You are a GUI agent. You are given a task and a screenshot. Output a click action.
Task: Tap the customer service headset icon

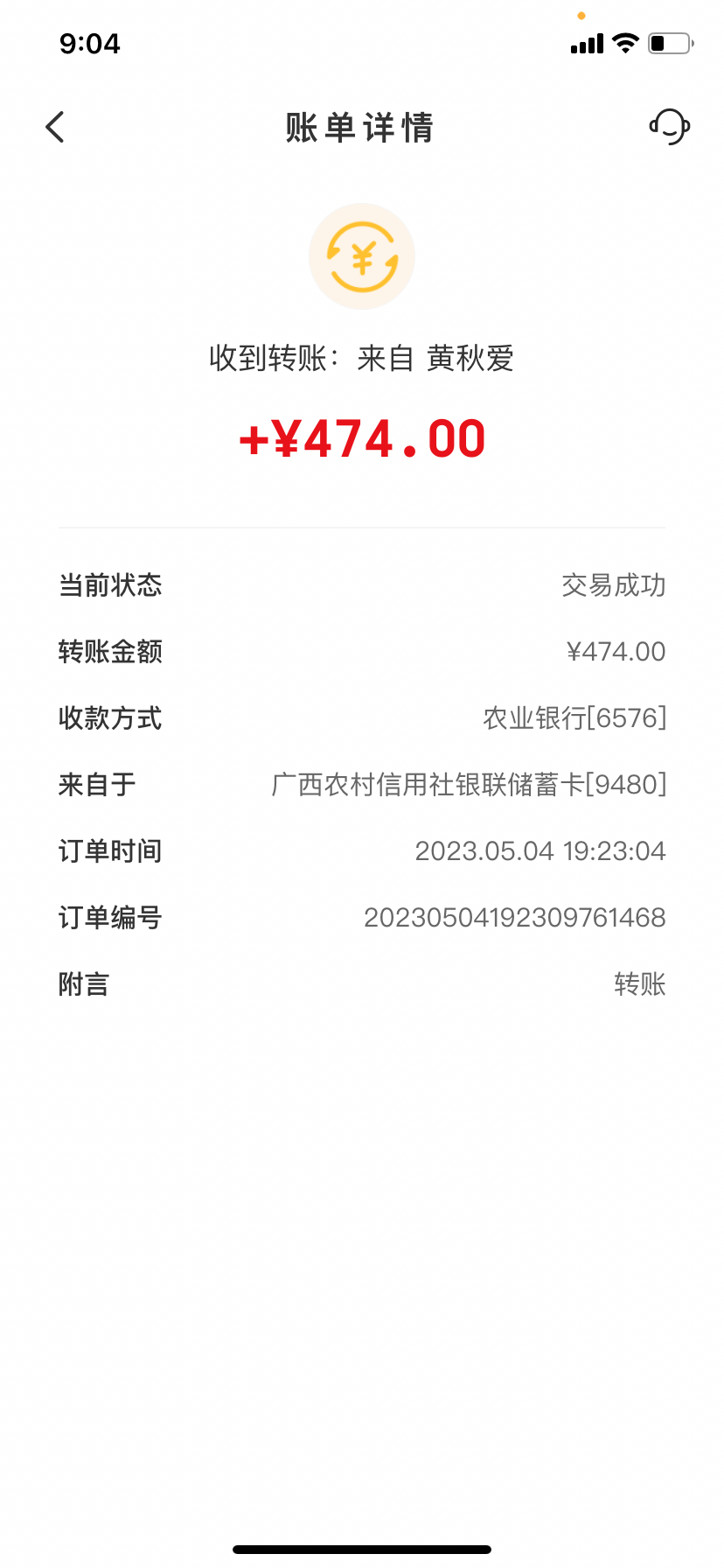(x=668, y=127)
